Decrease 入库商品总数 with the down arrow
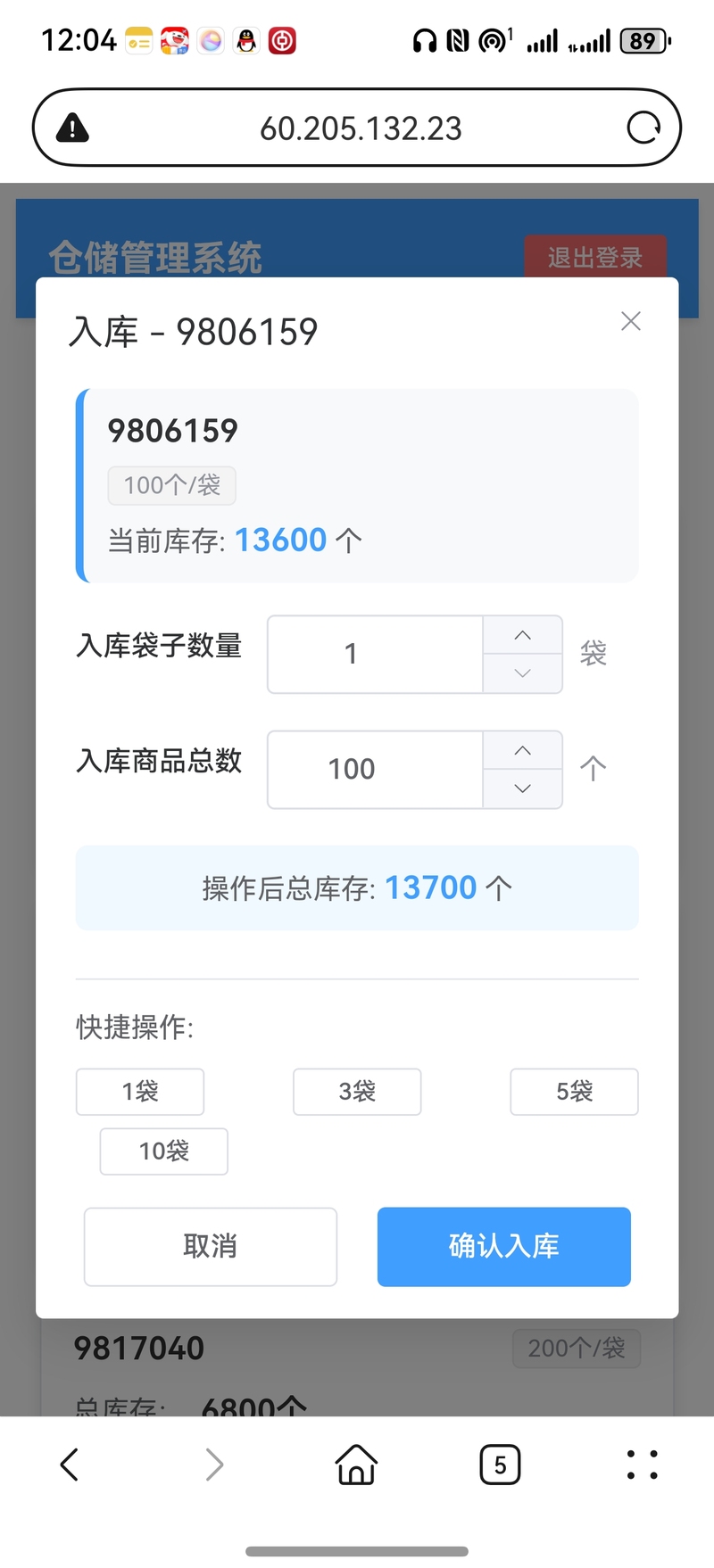The image size is (714, 1568). (x=523, y=788)
